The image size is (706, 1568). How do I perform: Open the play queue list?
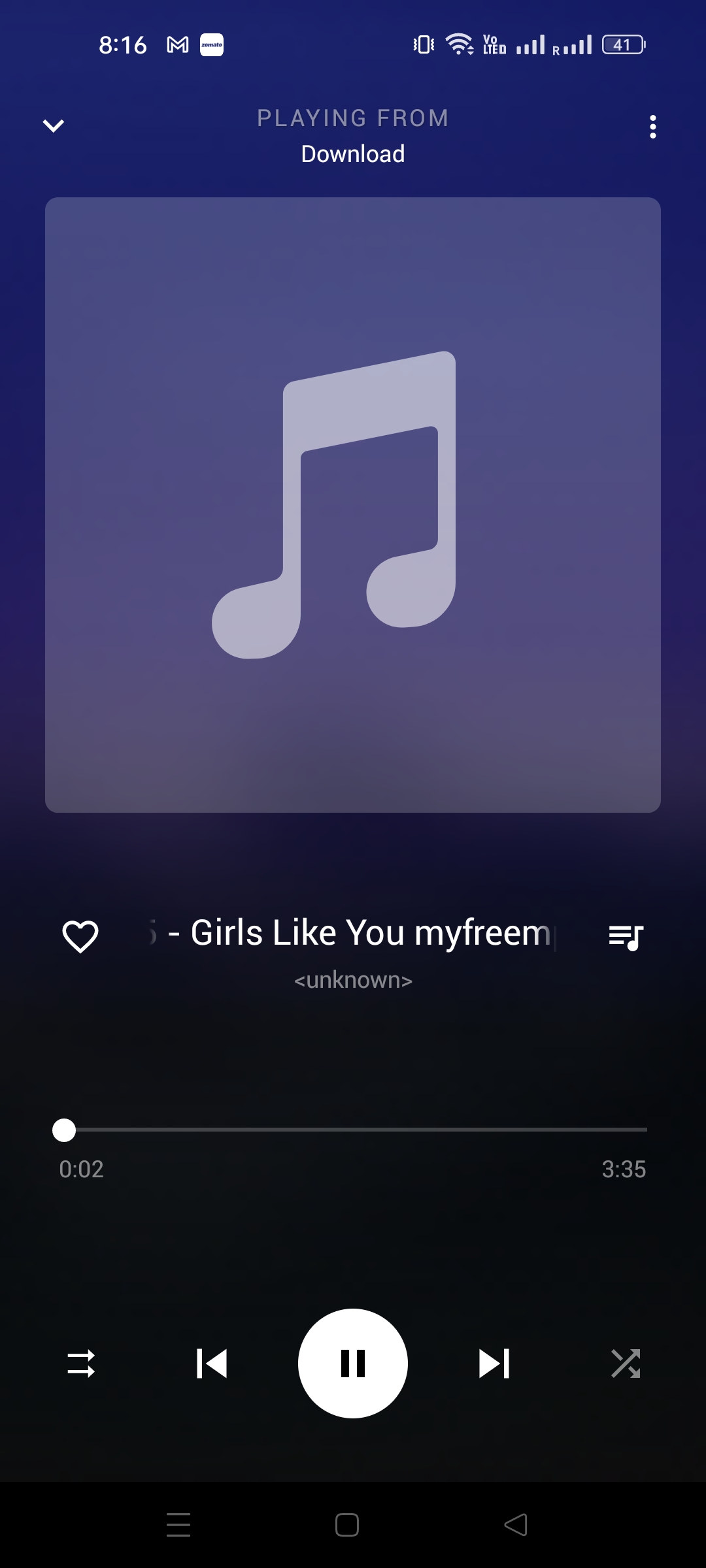626,937
